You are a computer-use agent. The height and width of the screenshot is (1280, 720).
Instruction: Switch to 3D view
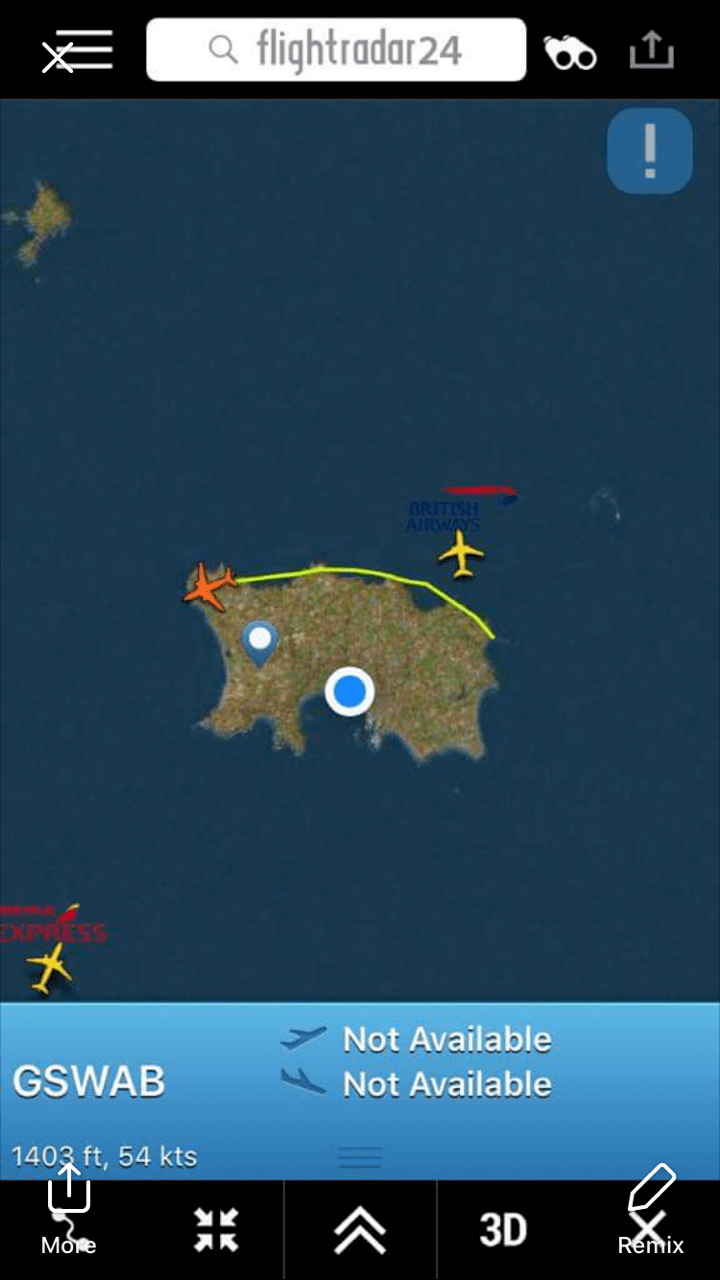coord(503,1230)
